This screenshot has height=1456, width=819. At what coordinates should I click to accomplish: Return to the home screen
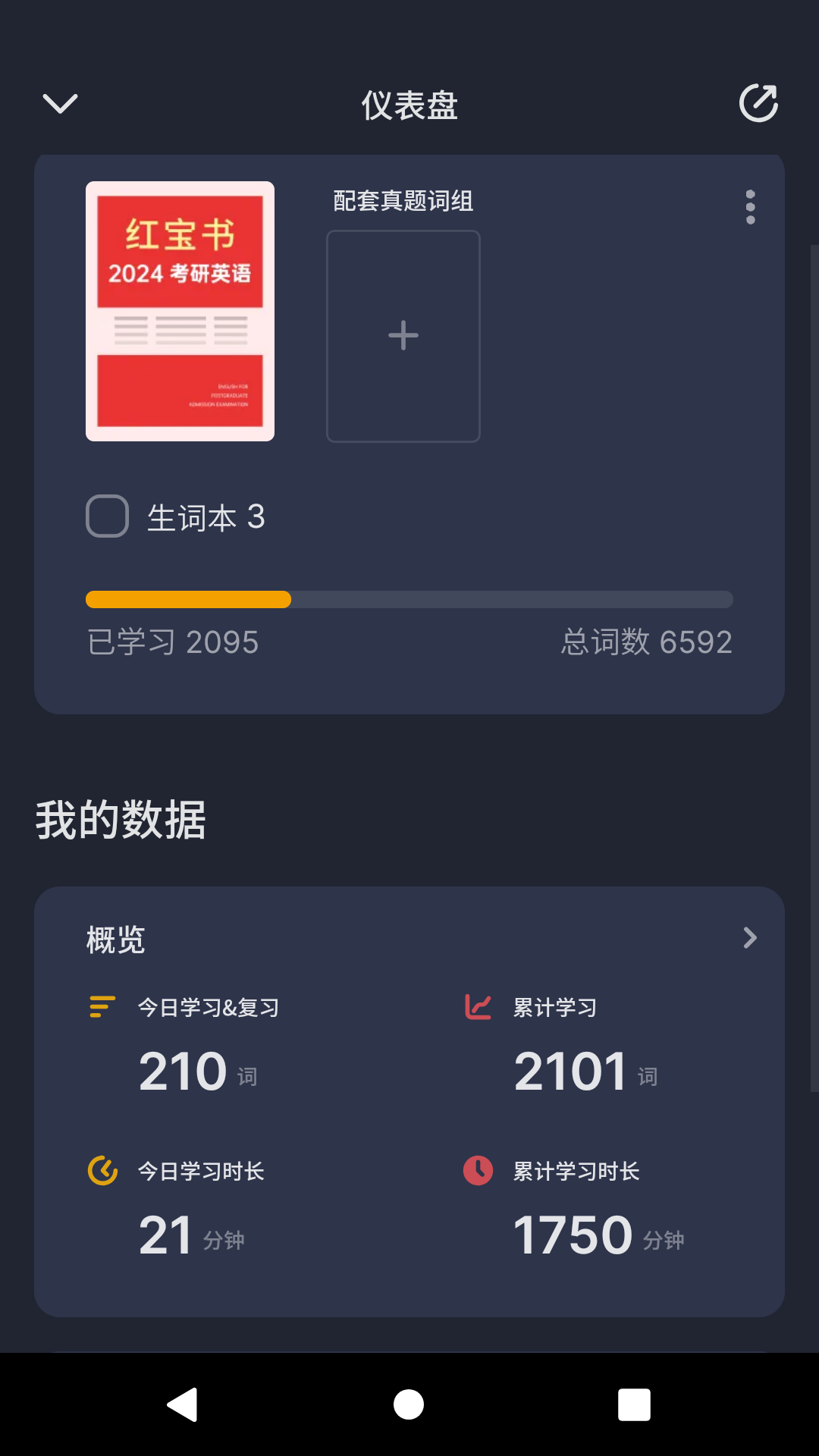point(409,1404)
